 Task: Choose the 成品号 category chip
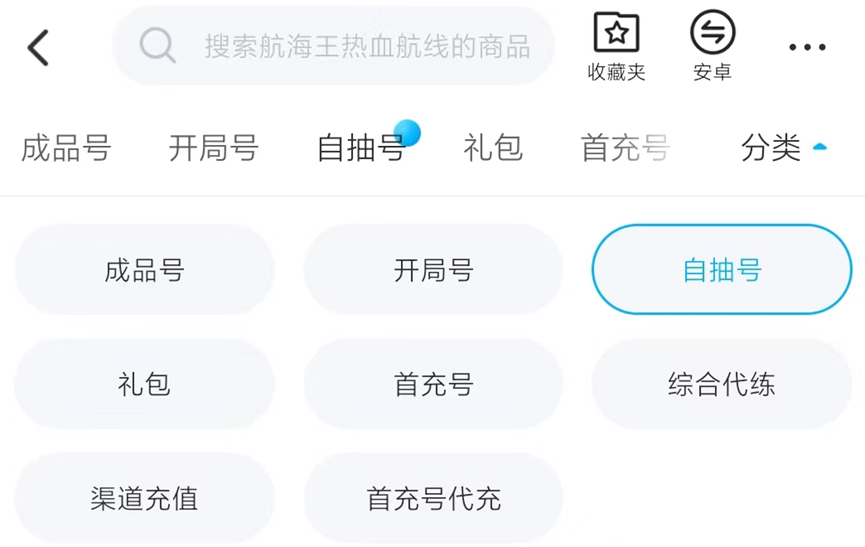point(145,270)
